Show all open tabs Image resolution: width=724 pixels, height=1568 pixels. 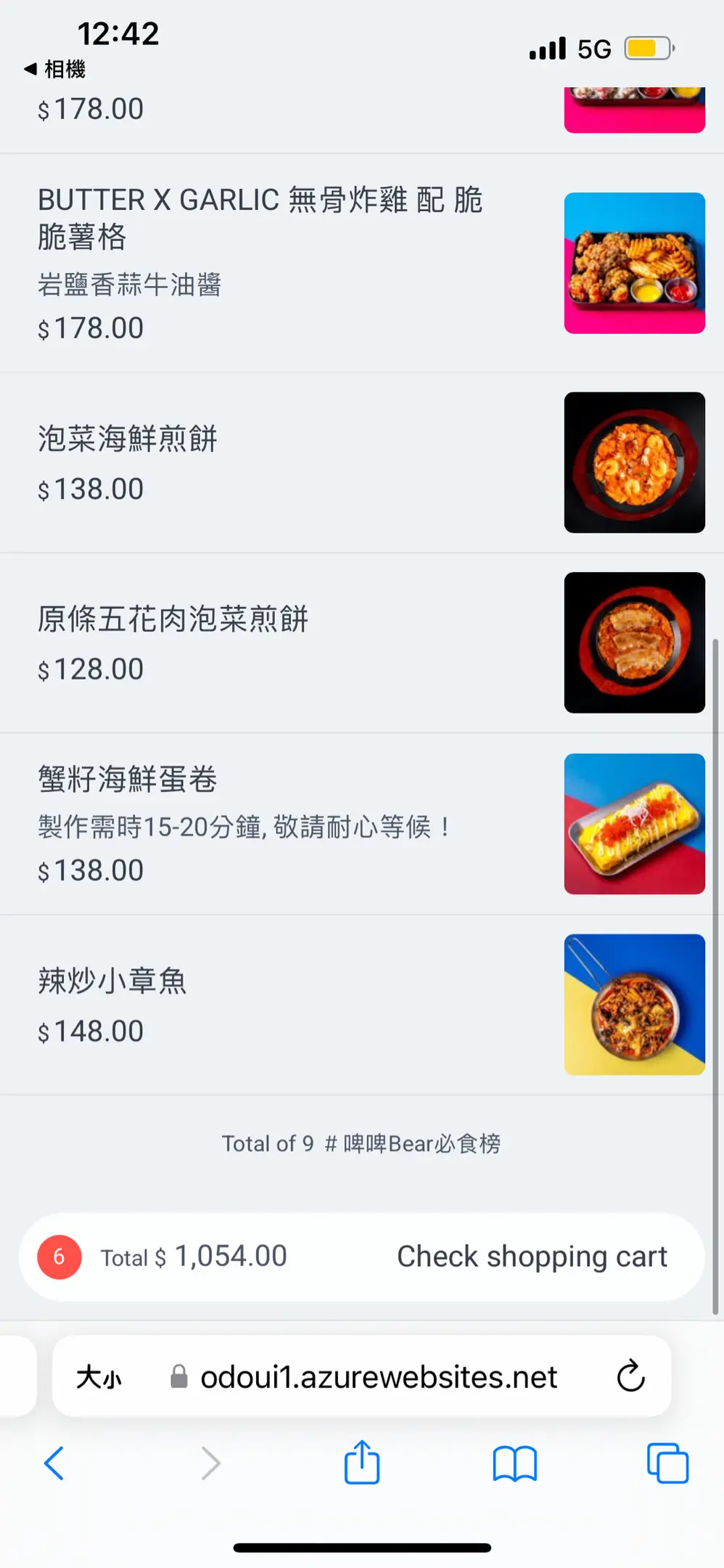[x=667, y=1463]
